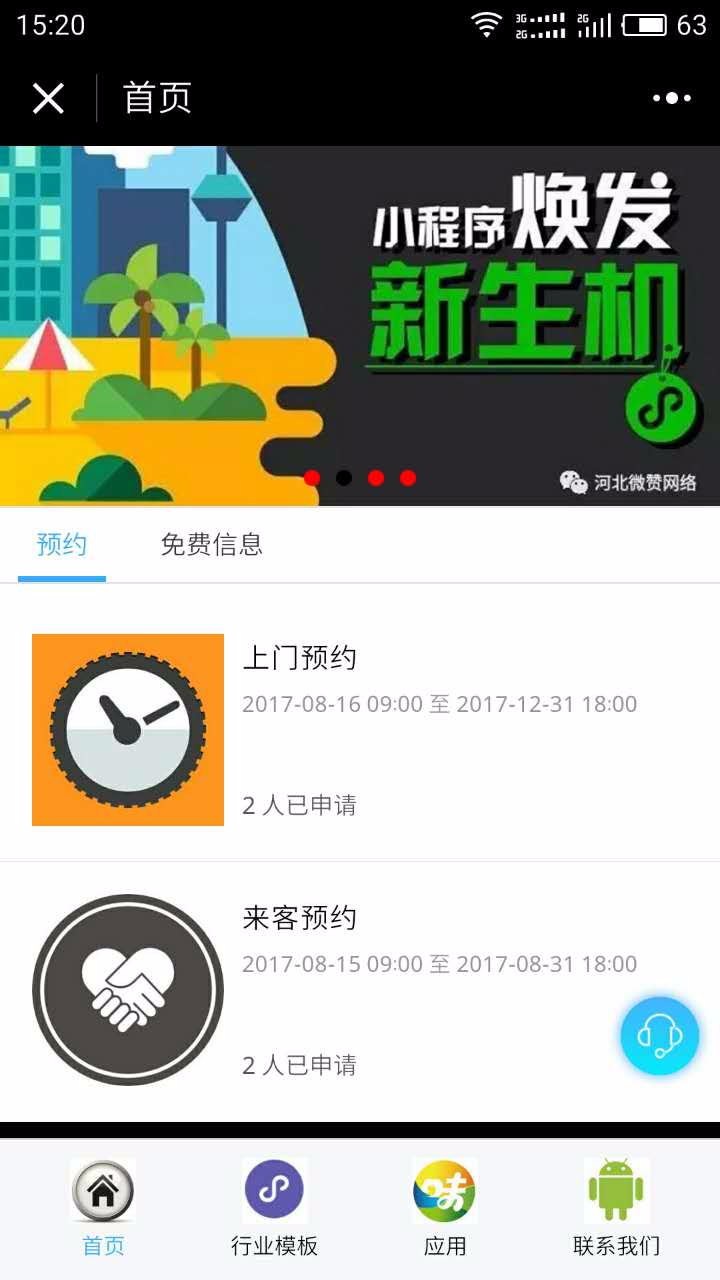Open the three-dot overflow menu
The image size is (720, 1280).
[672, 98]
